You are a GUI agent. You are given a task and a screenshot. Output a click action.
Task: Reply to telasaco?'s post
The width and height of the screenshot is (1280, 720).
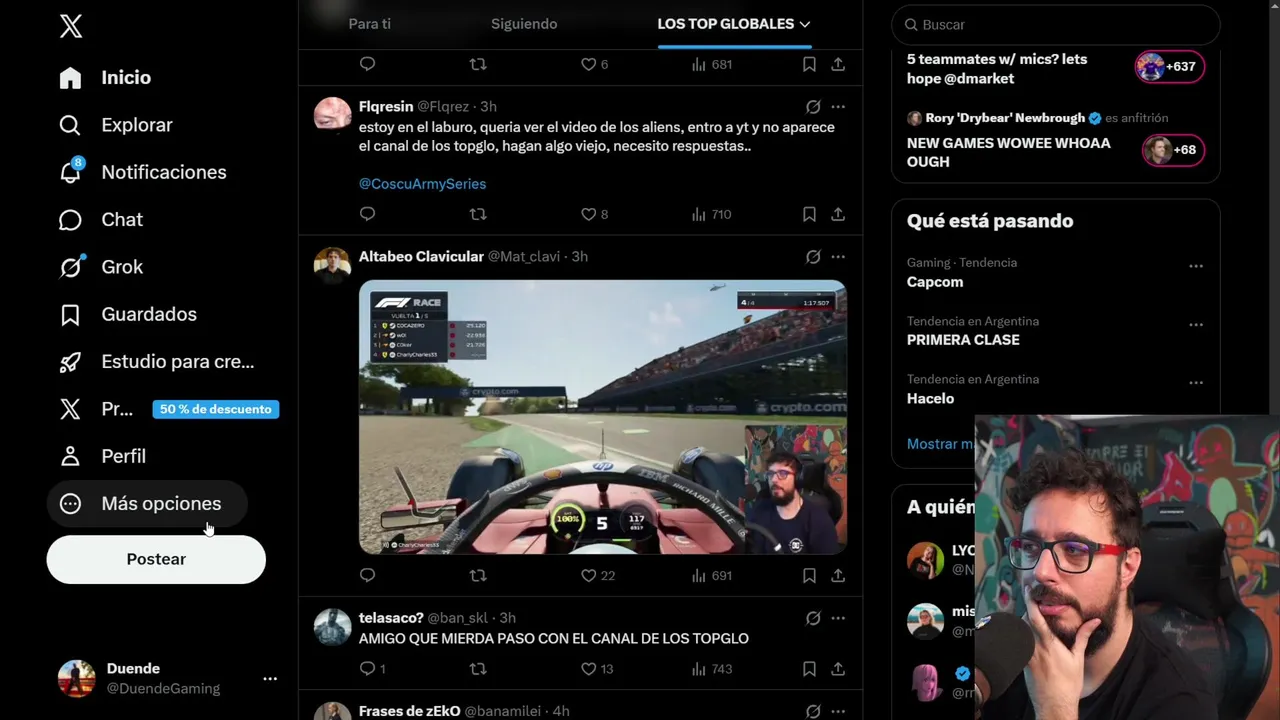367,668
